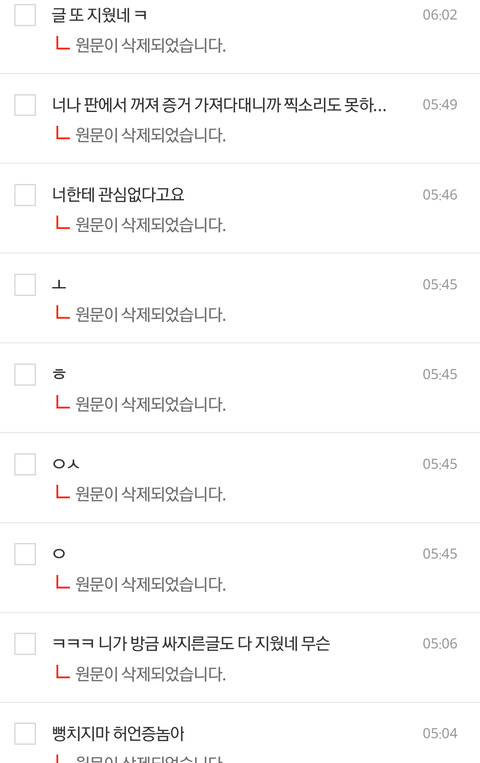Tick the checkbox beside 'ㅋㅋㅋ 니가 방금 싸지른글도' comment
The height and width of the screenshot is (763, 480).
(x=25, y=644)
